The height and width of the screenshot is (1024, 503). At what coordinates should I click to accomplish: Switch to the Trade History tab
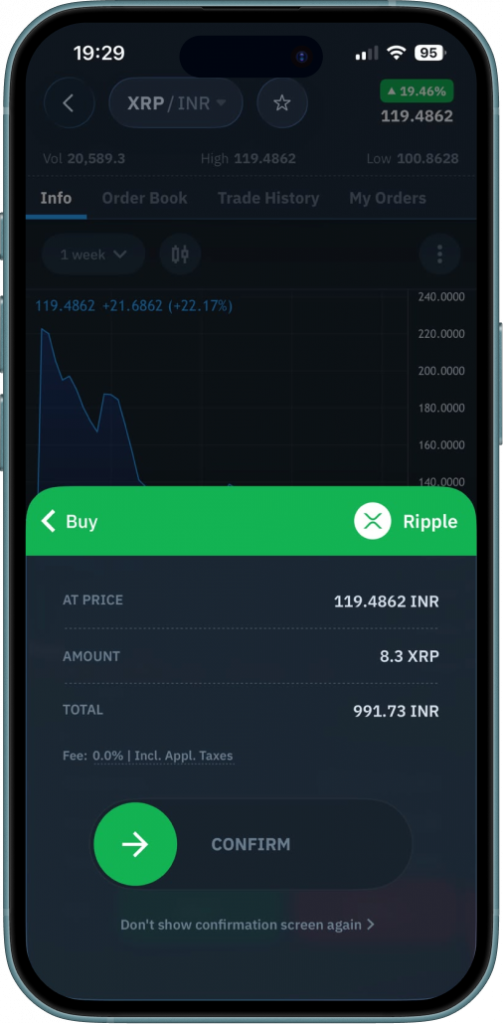tap(268, 198)
